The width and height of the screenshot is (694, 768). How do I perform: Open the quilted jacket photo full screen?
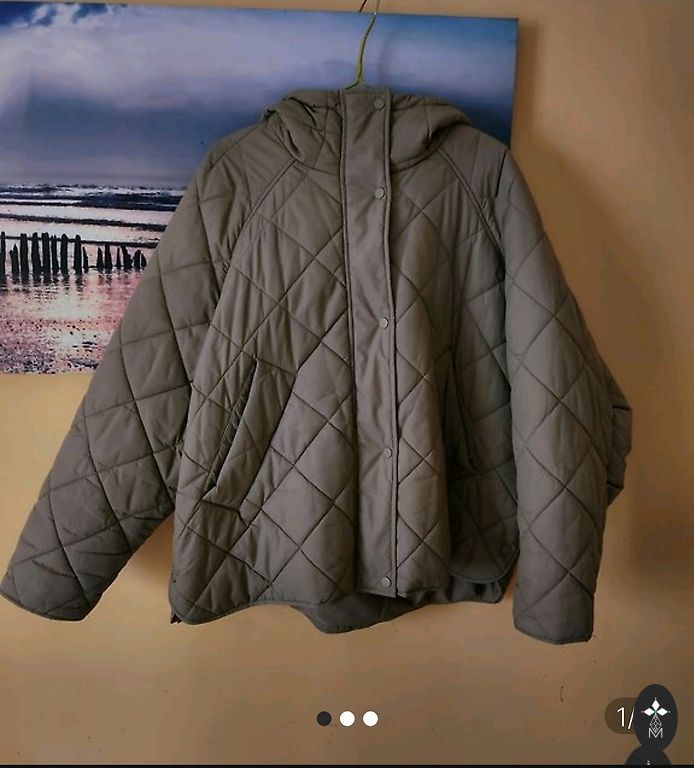tap(346, 360)
